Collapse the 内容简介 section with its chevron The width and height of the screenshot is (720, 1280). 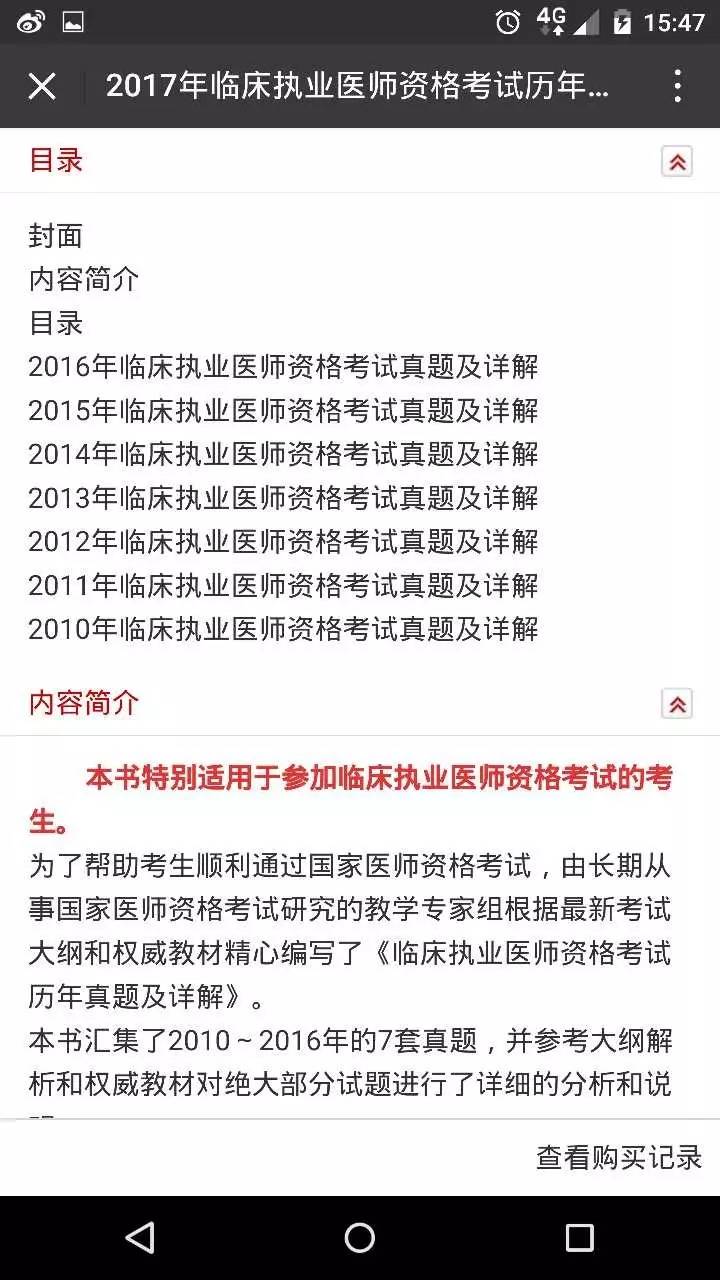[x=677, y=703]
